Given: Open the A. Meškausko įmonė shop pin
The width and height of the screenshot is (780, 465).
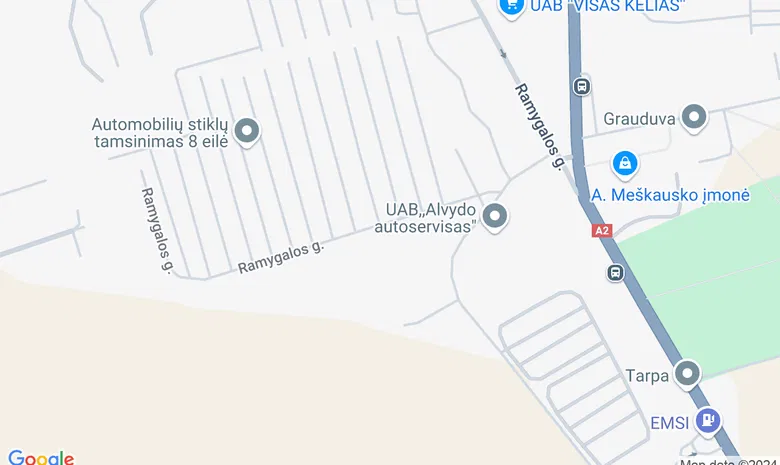Looking at the screenshot, I should pos(625,163).
